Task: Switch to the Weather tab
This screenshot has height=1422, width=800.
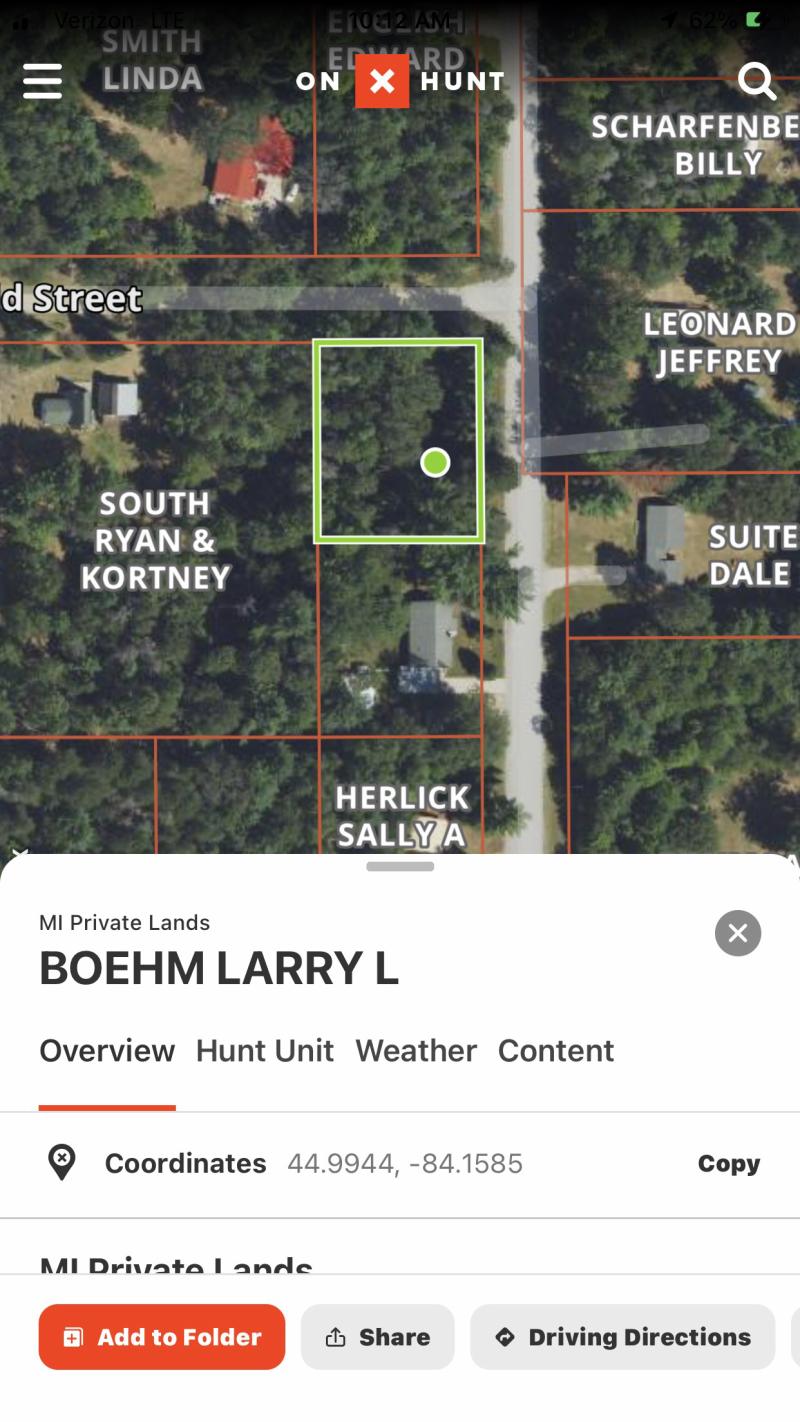Action: (416, 1050)
